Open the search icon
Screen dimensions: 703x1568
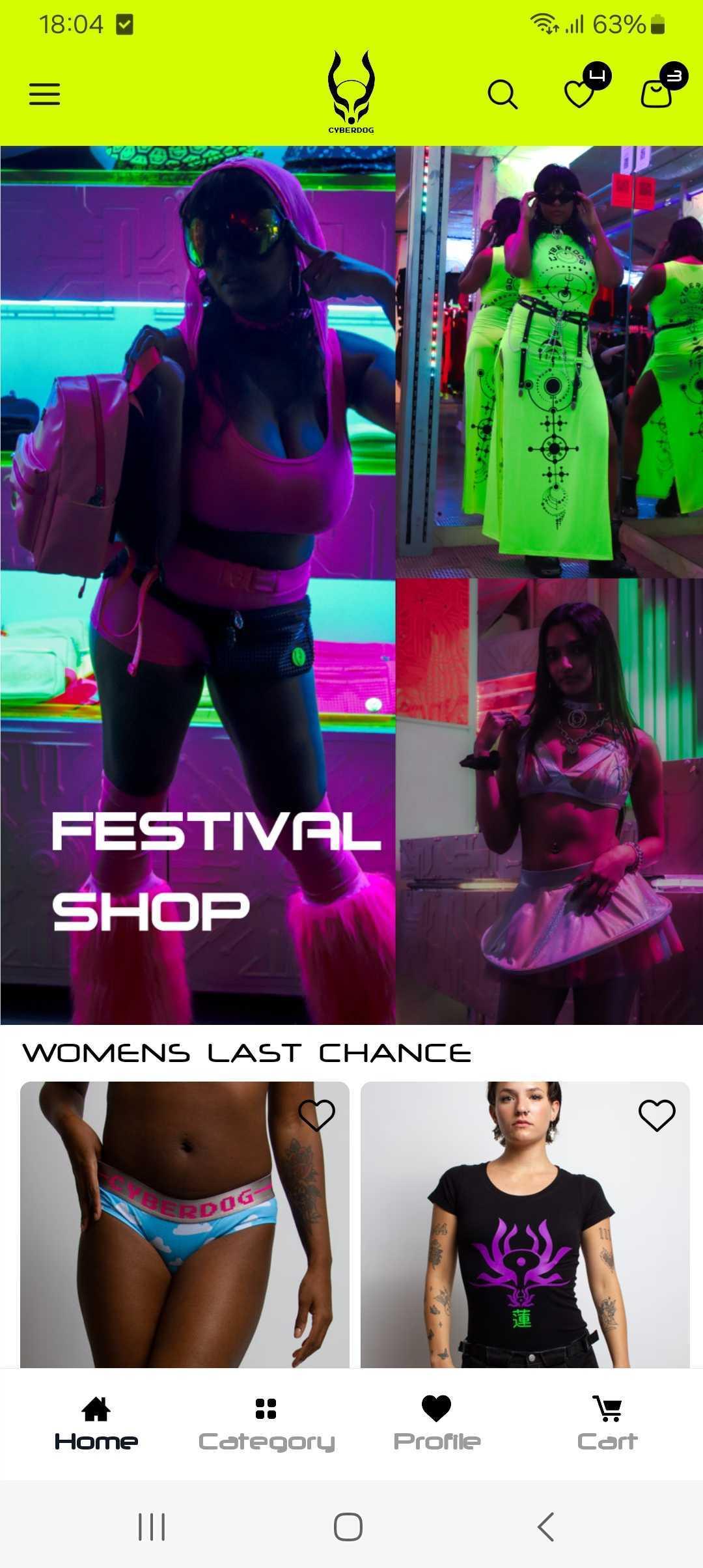[x=503, y=94]
